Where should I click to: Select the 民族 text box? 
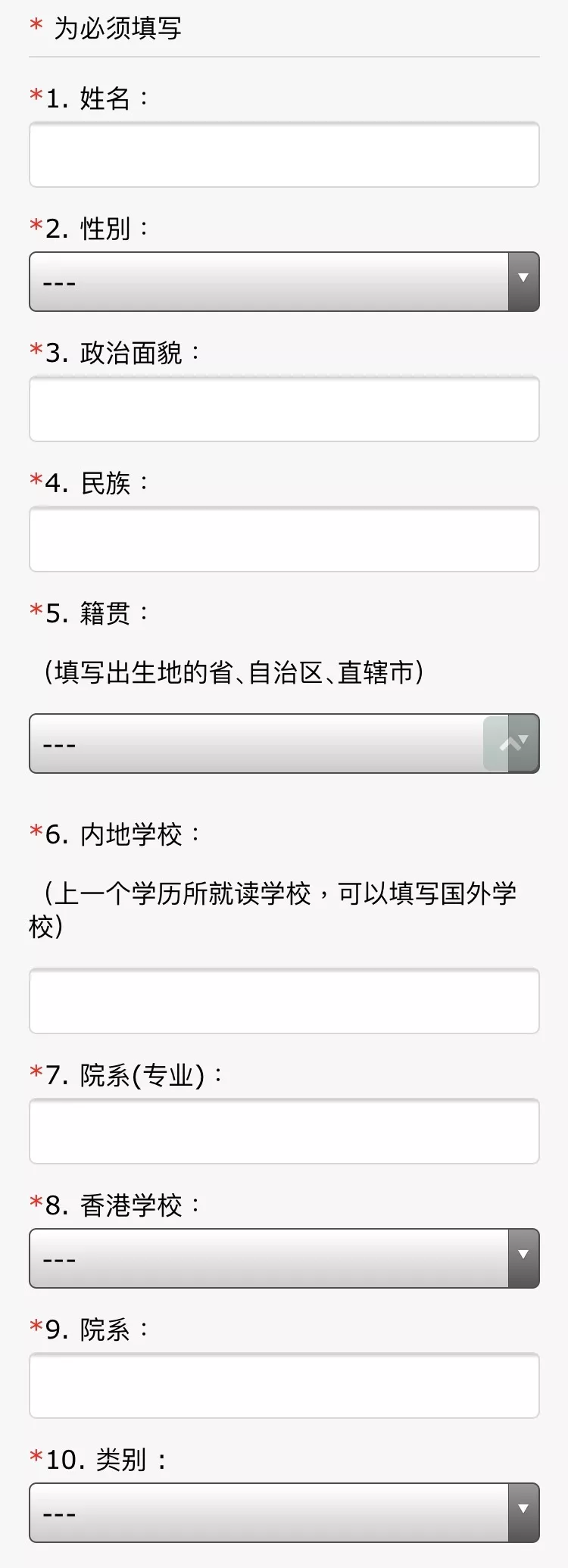(284, 539)
